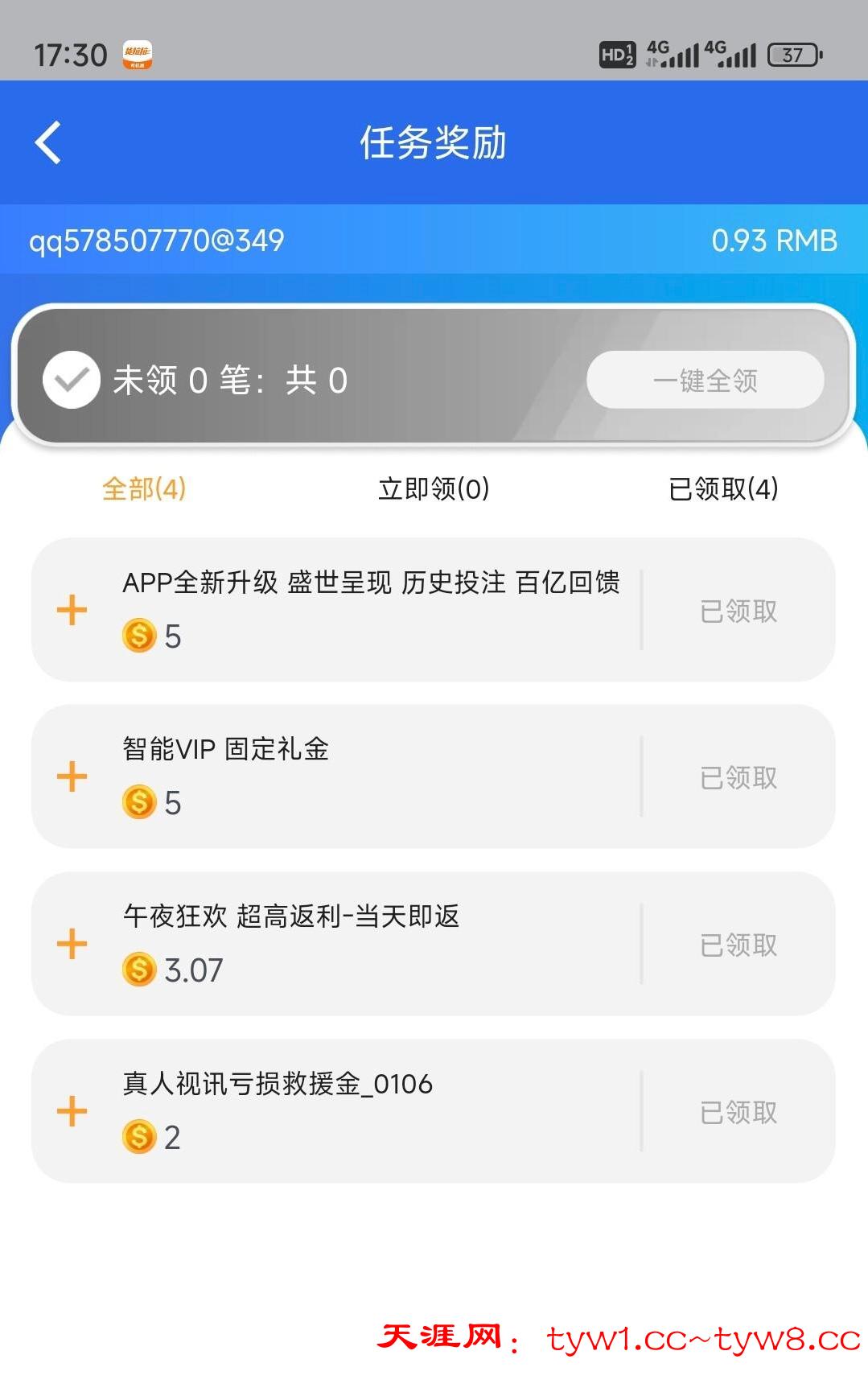The width and height of the screenshot is (868, 1392).
Task: Switch to the 已领取(4) tab
Action: [723, 488]
